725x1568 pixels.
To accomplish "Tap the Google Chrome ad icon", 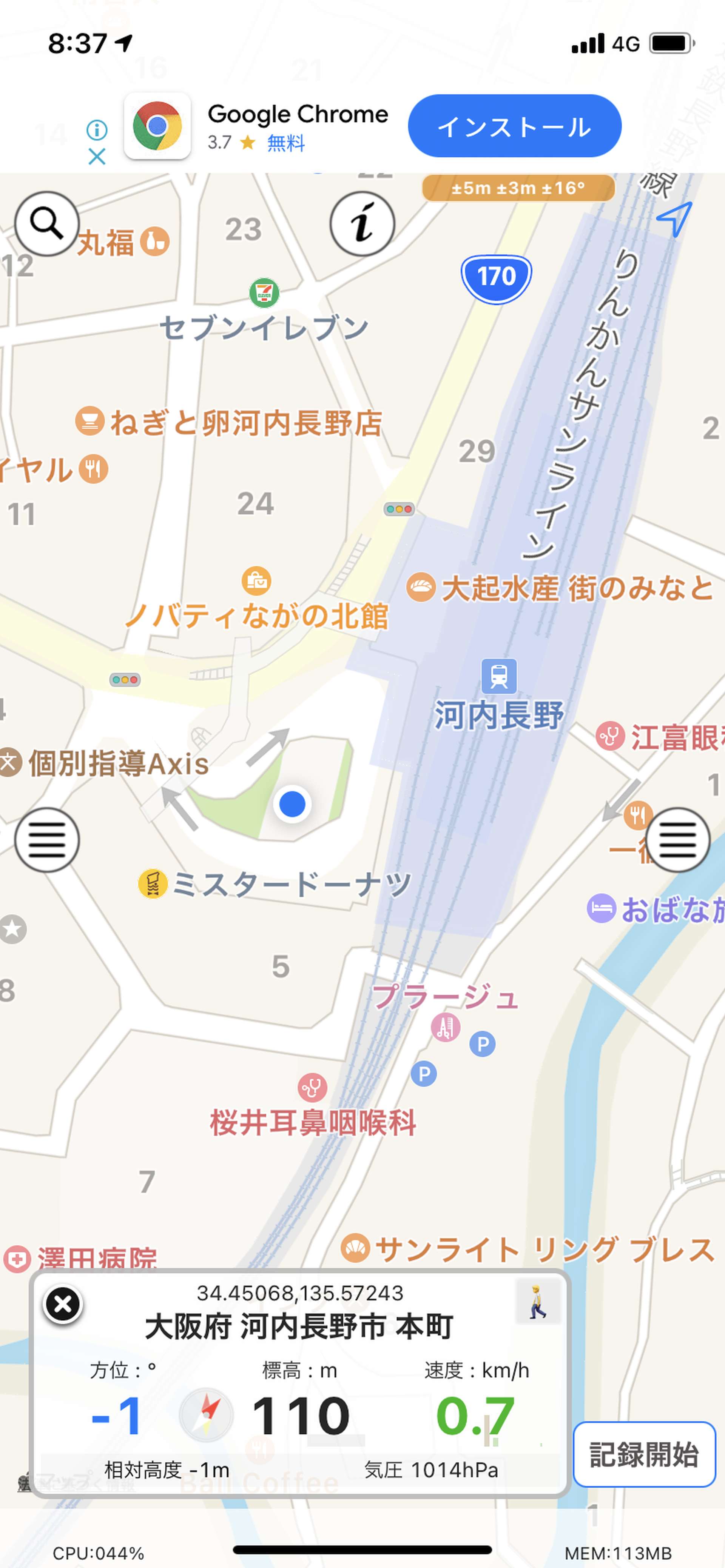I will pyautogui.click(x=157, y=126).
